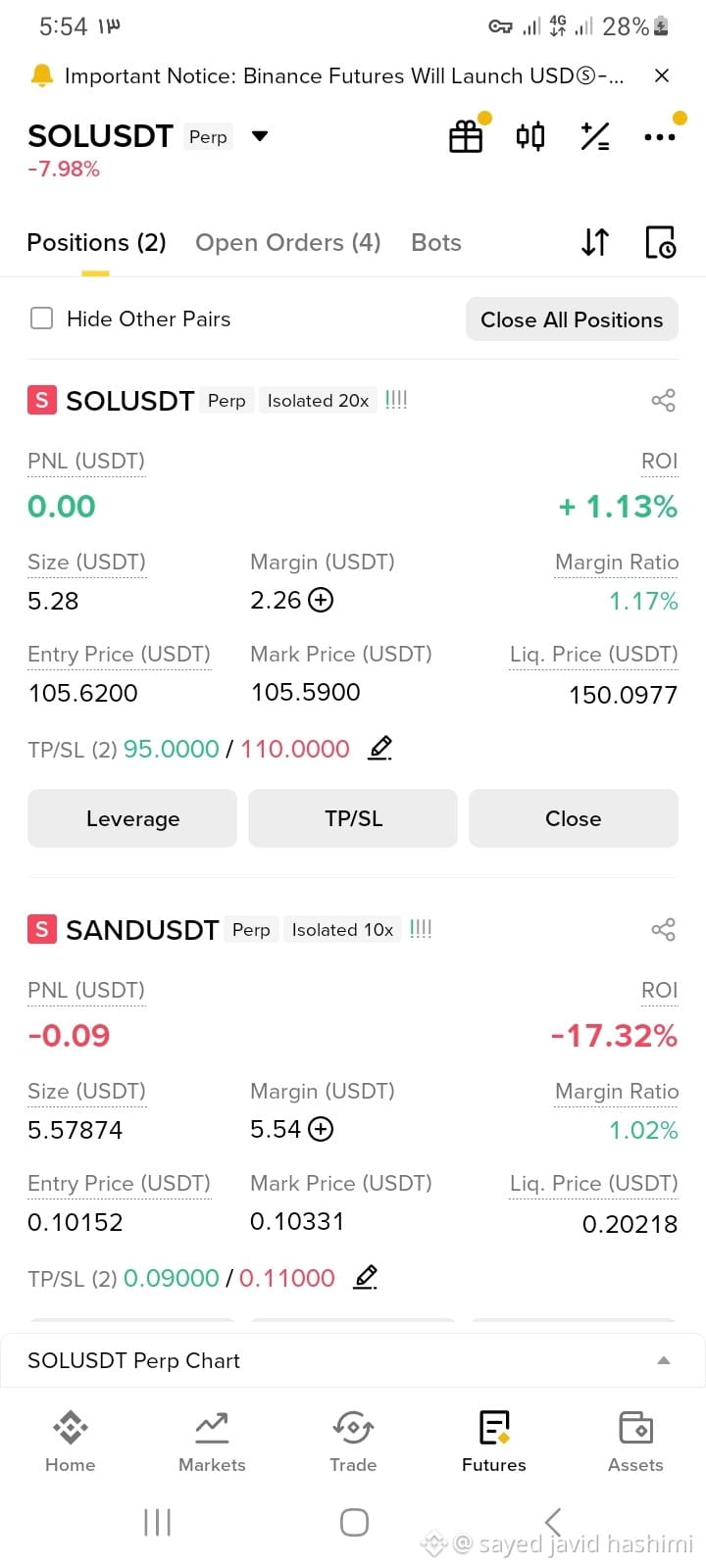Open the candlestick chart icon

click(x=530, y=136)
